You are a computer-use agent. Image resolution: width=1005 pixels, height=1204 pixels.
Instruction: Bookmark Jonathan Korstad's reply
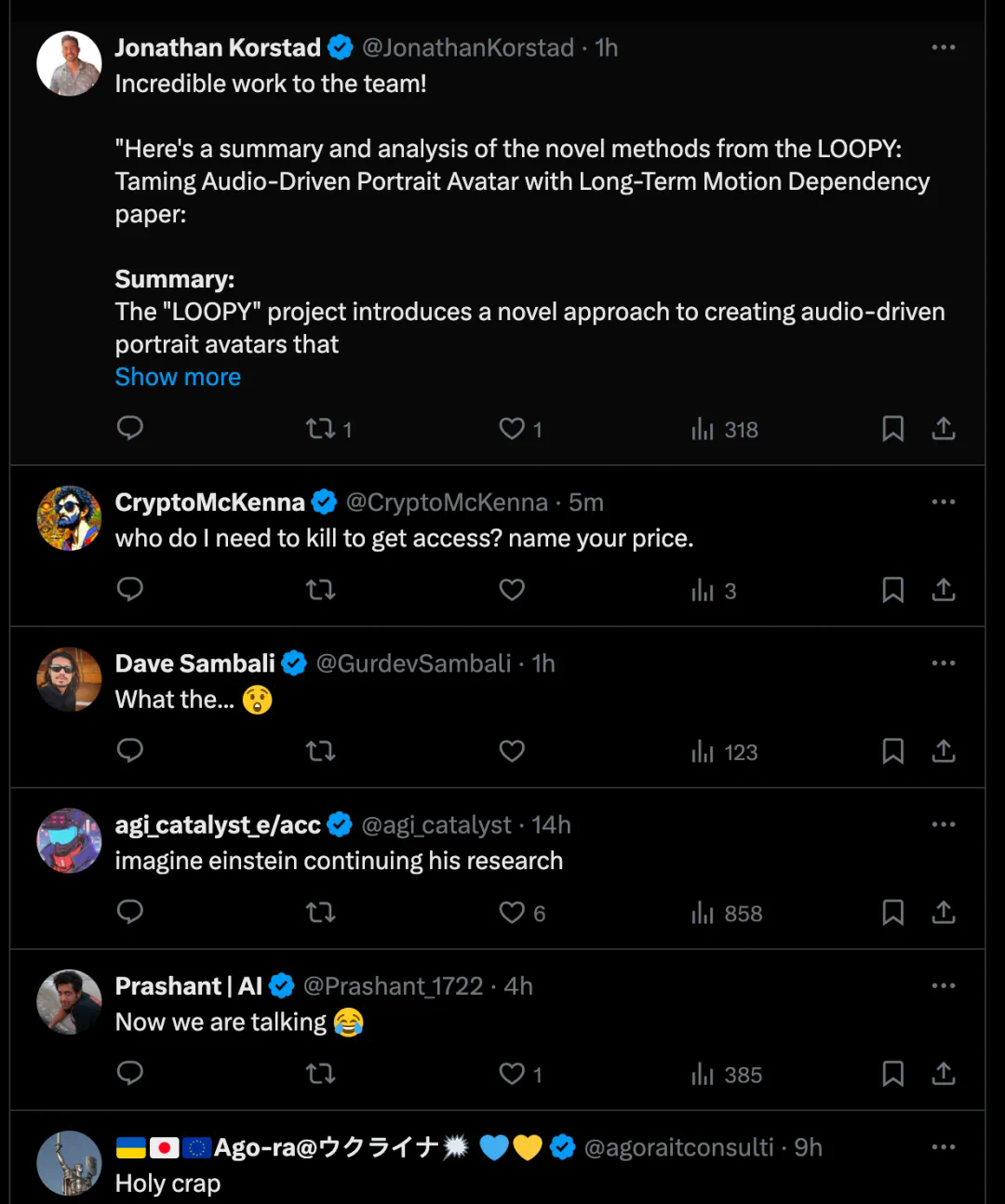[892, 429]
